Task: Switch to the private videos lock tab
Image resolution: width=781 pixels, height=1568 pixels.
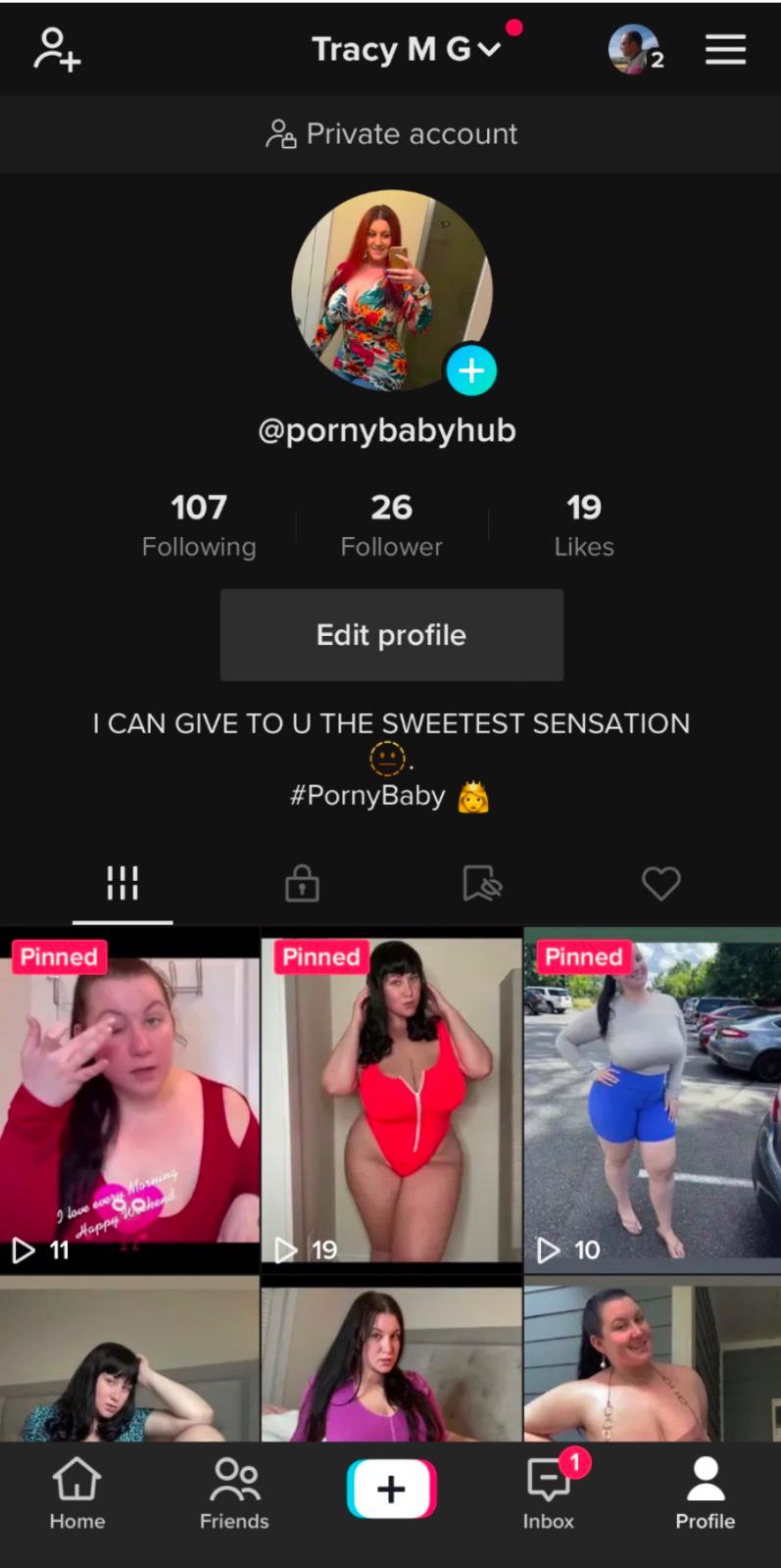Action: coord(302,883)
